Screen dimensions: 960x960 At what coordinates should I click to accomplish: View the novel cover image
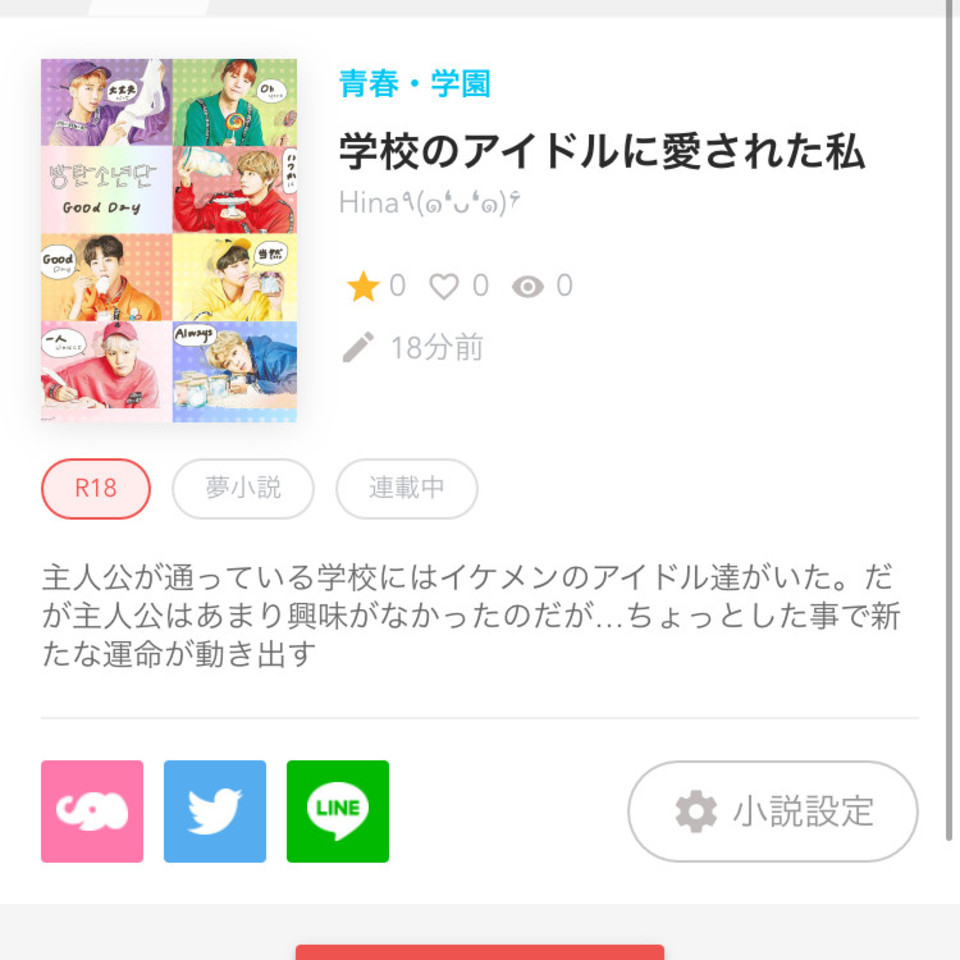click(169, 240)
